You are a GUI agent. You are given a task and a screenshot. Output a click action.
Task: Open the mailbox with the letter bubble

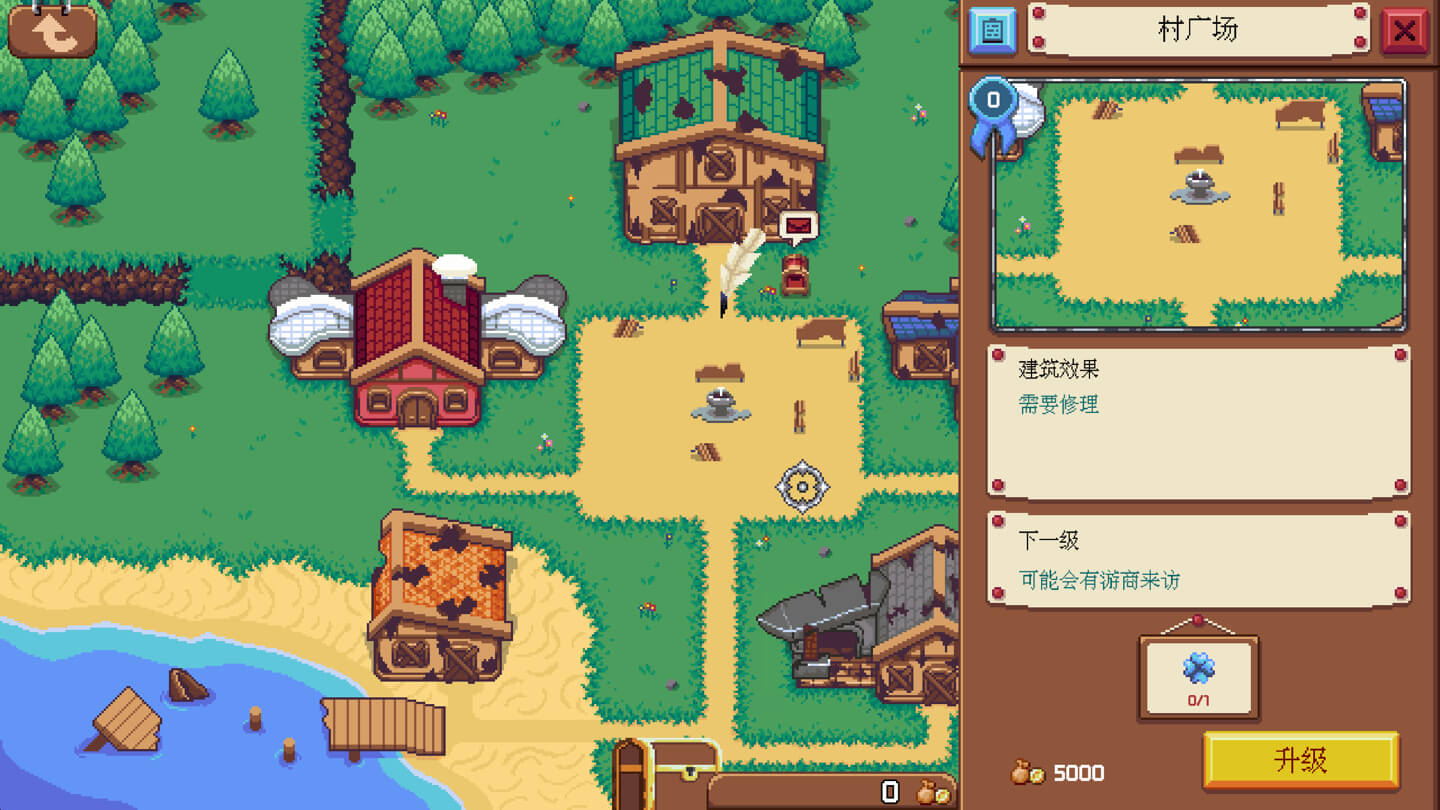point(796,273)
